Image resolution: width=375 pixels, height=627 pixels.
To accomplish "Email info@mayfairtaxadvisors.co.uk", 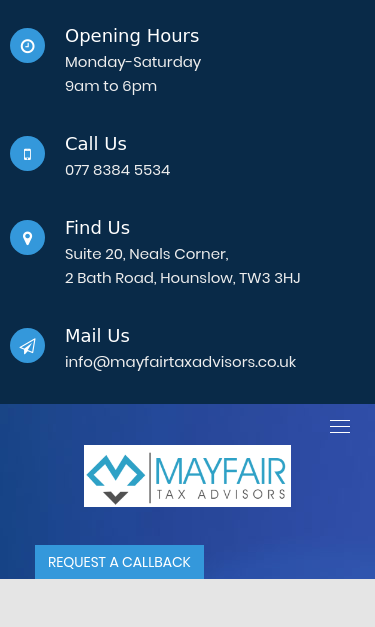I will click(x=180, y=362).
